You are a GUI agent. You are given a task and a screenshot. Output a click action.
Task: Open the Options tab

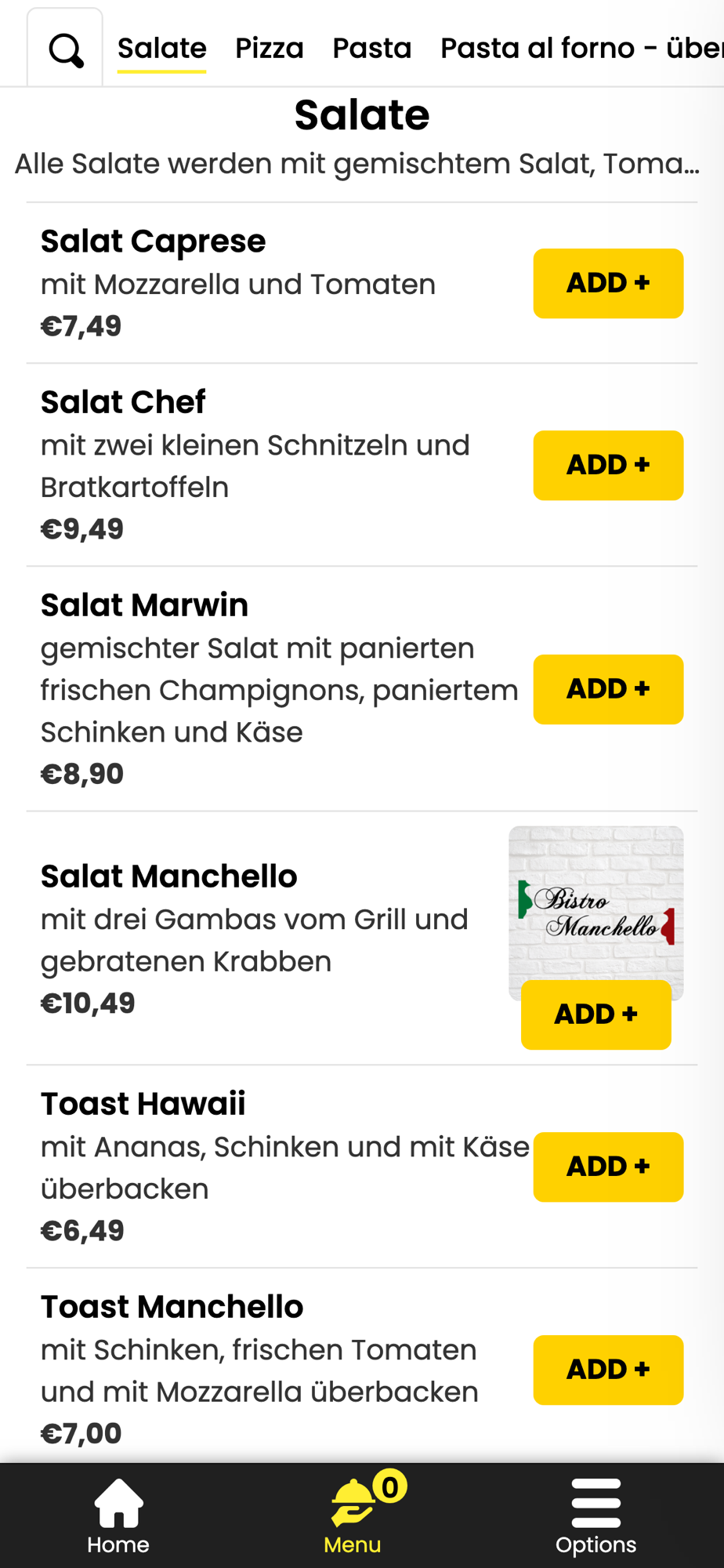(x=595, y=1516)
